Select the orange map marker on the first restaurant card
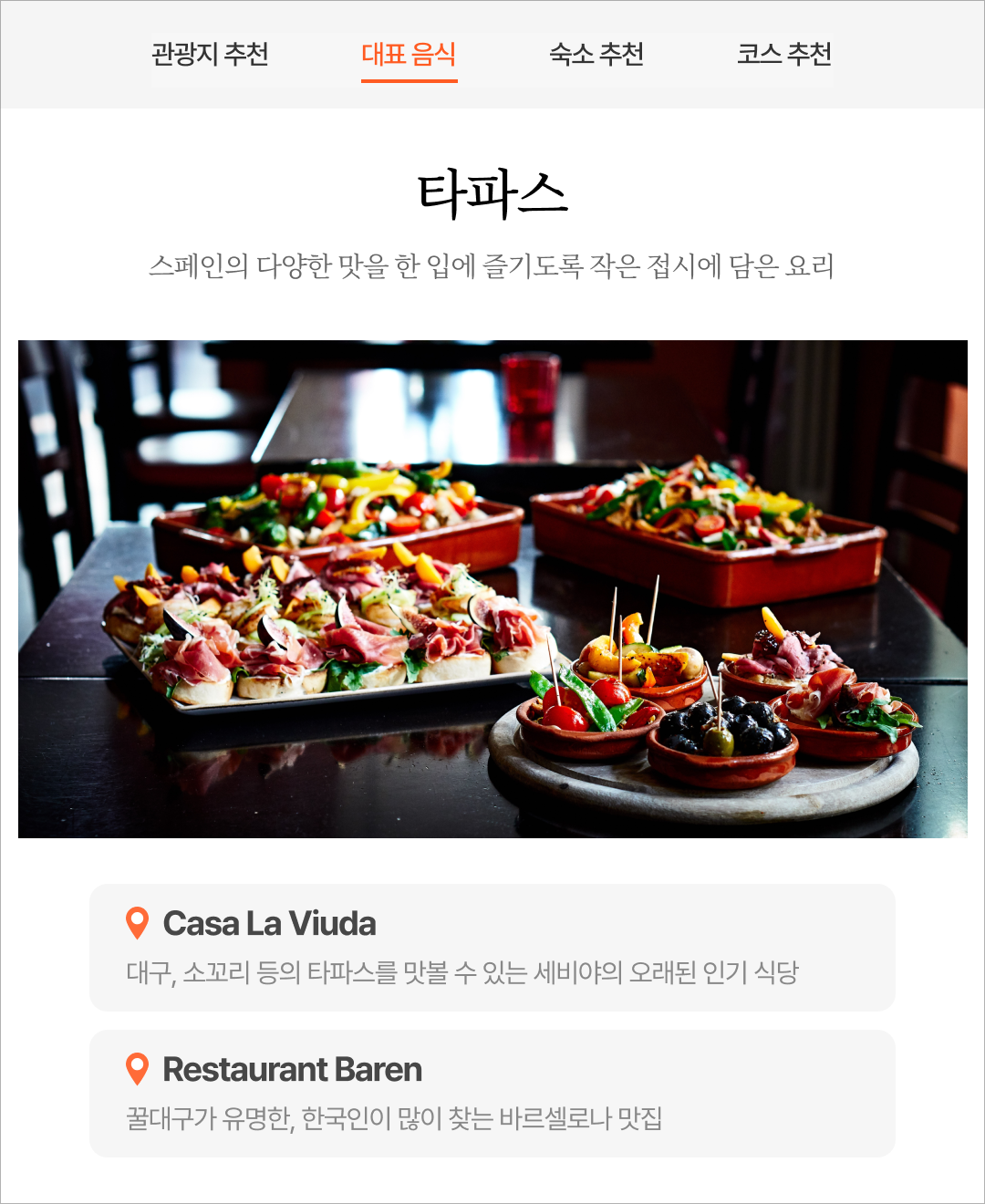This screenshot has height=1204, width=985. 138,923
